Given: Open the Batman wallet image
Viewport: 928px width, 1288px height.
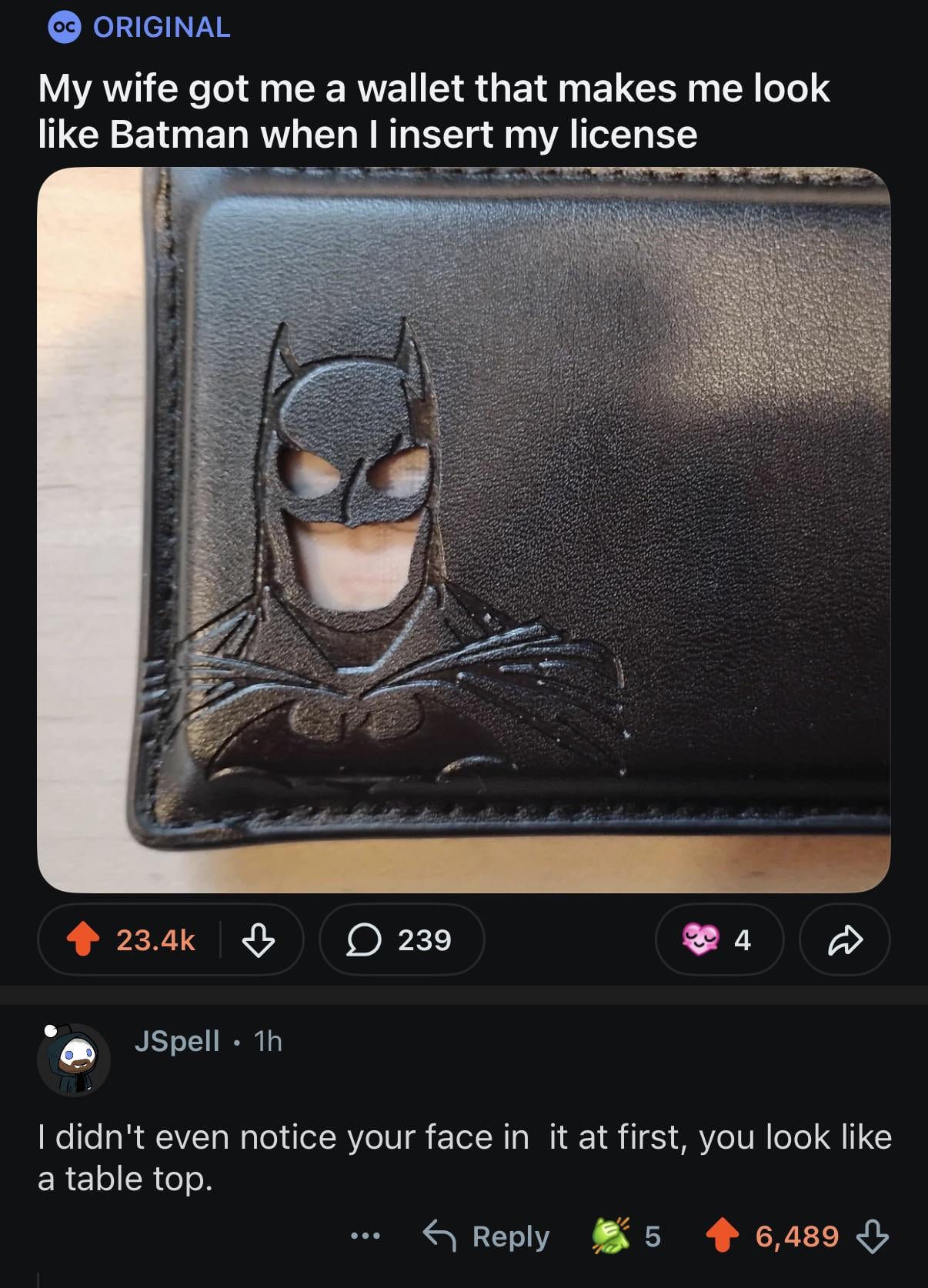Looking at the screenshot, I should 463,529.
